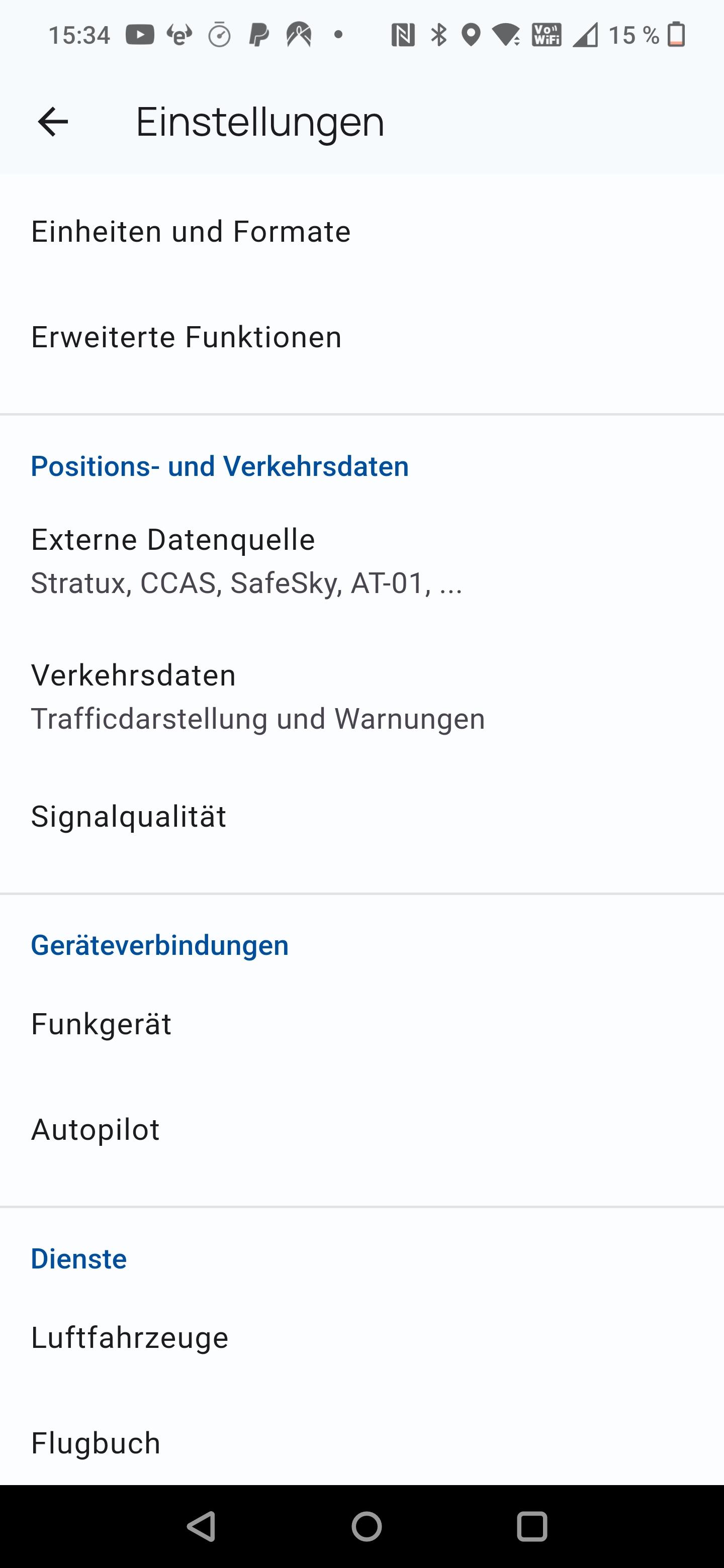Screen dimensions: 724x1568
Task: Open system recent apps
Action: (531, 1526)
